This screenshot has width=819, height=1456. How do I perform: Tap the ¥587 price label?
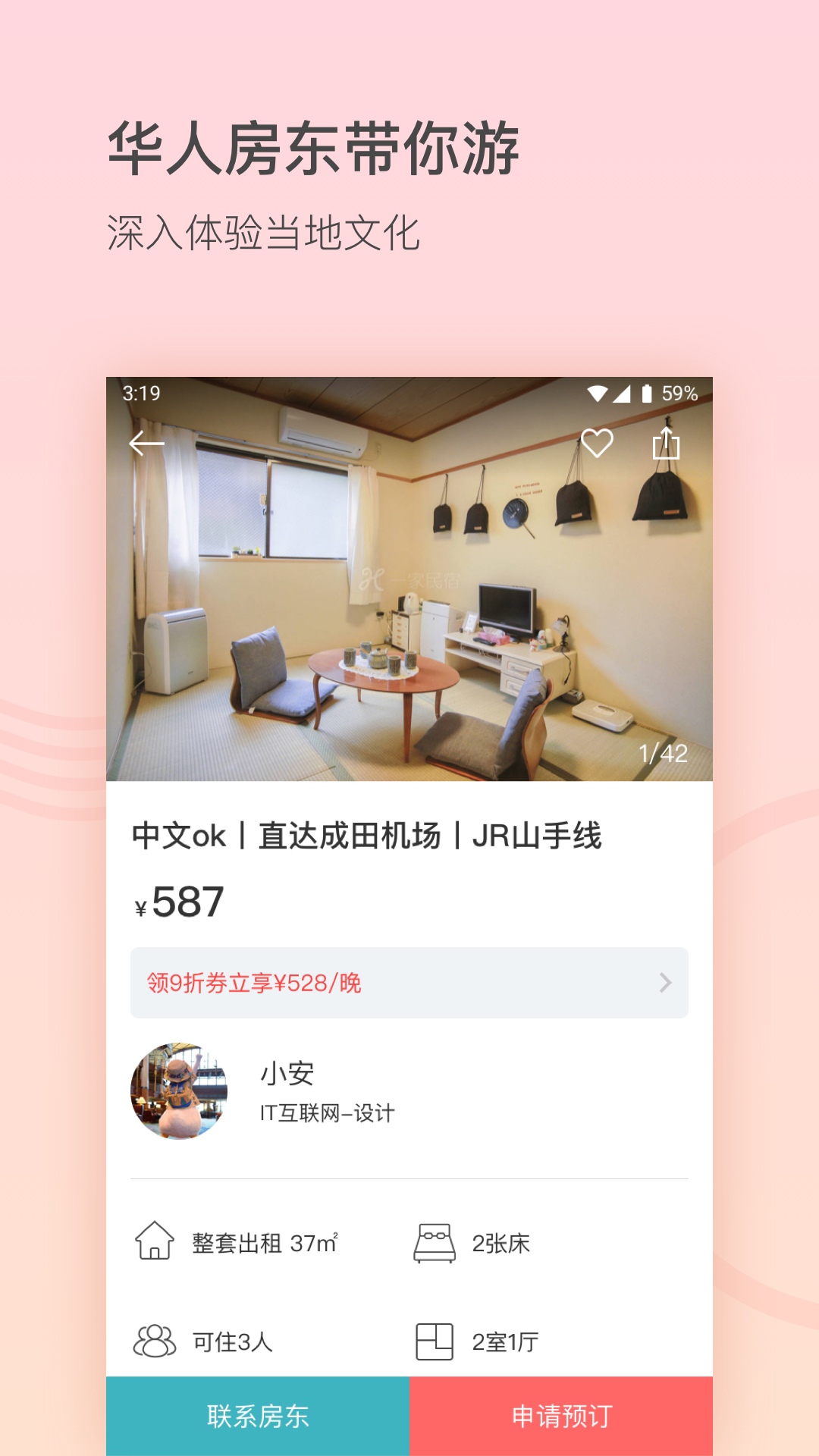[x=178, y=902]
